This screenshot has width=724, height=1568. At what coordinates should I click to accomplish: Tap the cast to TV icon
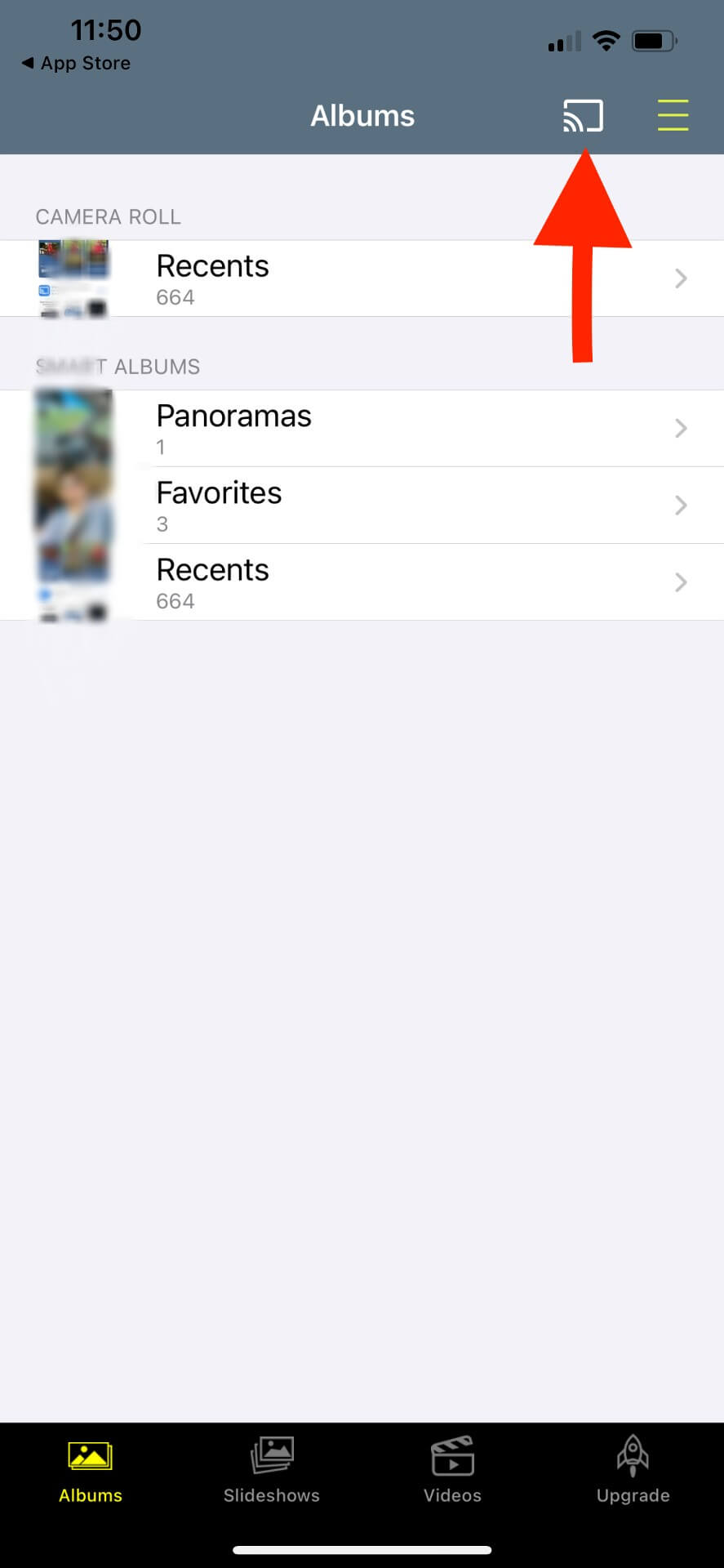click(x=583, y=115)
